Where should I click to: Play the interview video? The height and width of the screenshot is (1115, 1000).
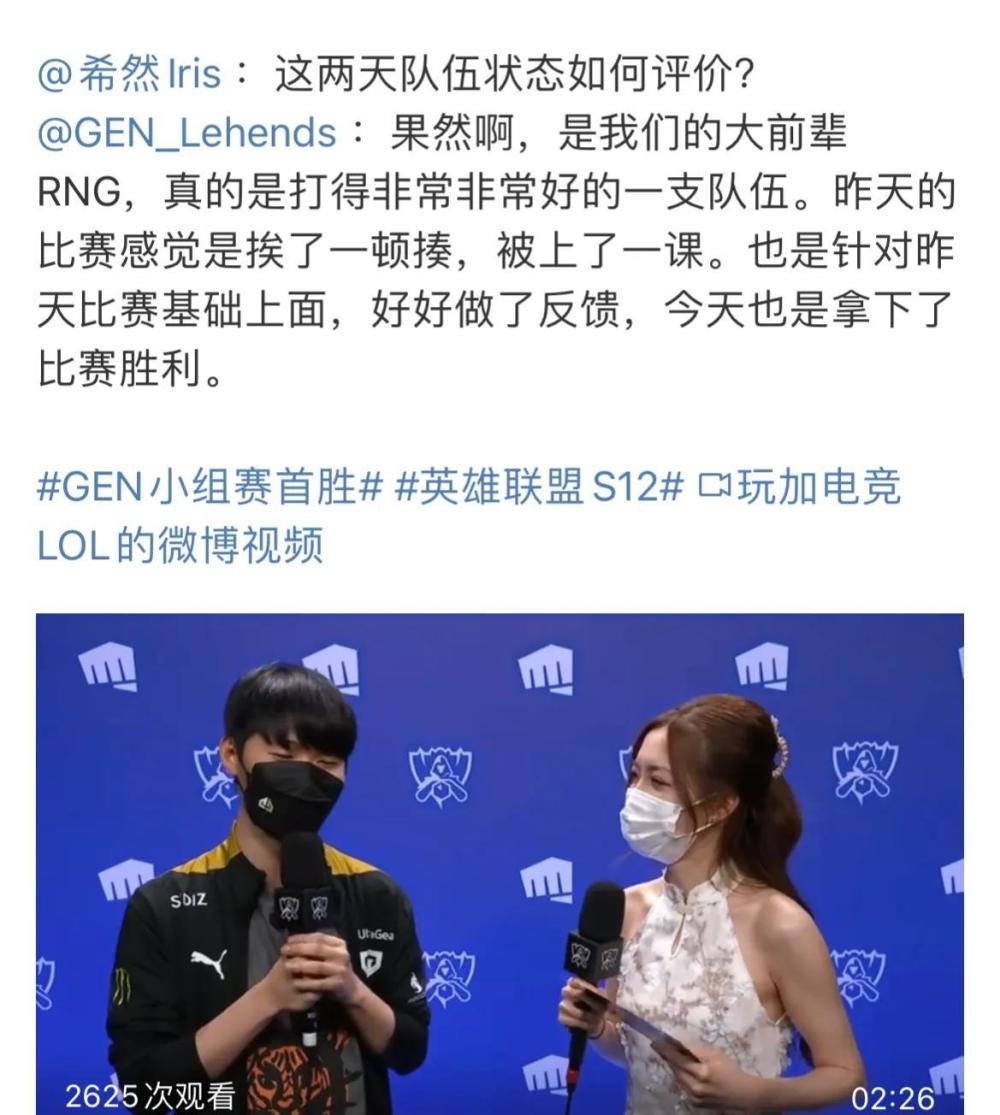click(500, 862)
